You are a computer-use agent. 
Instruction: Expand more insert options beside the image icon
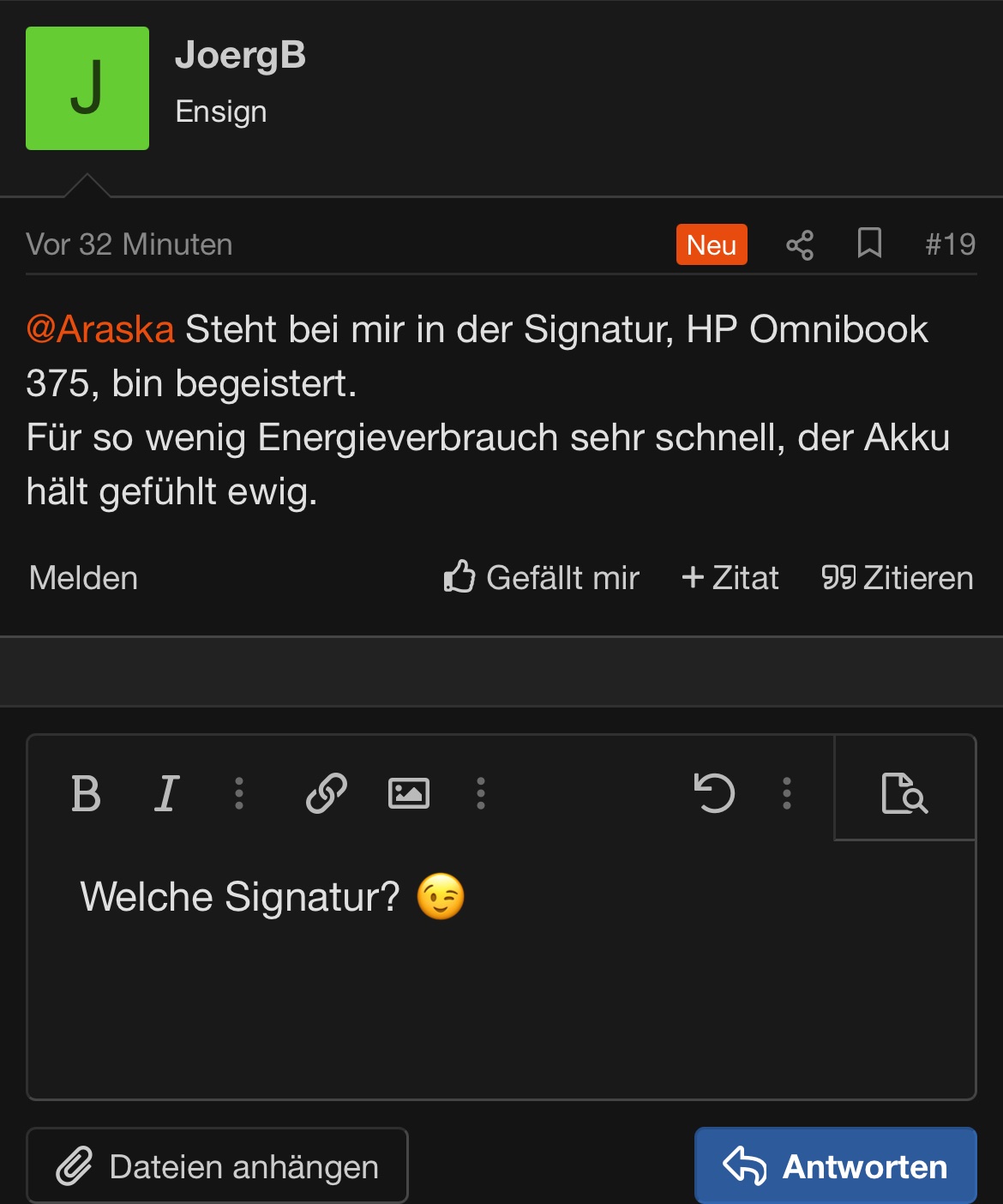click(481, 793)
